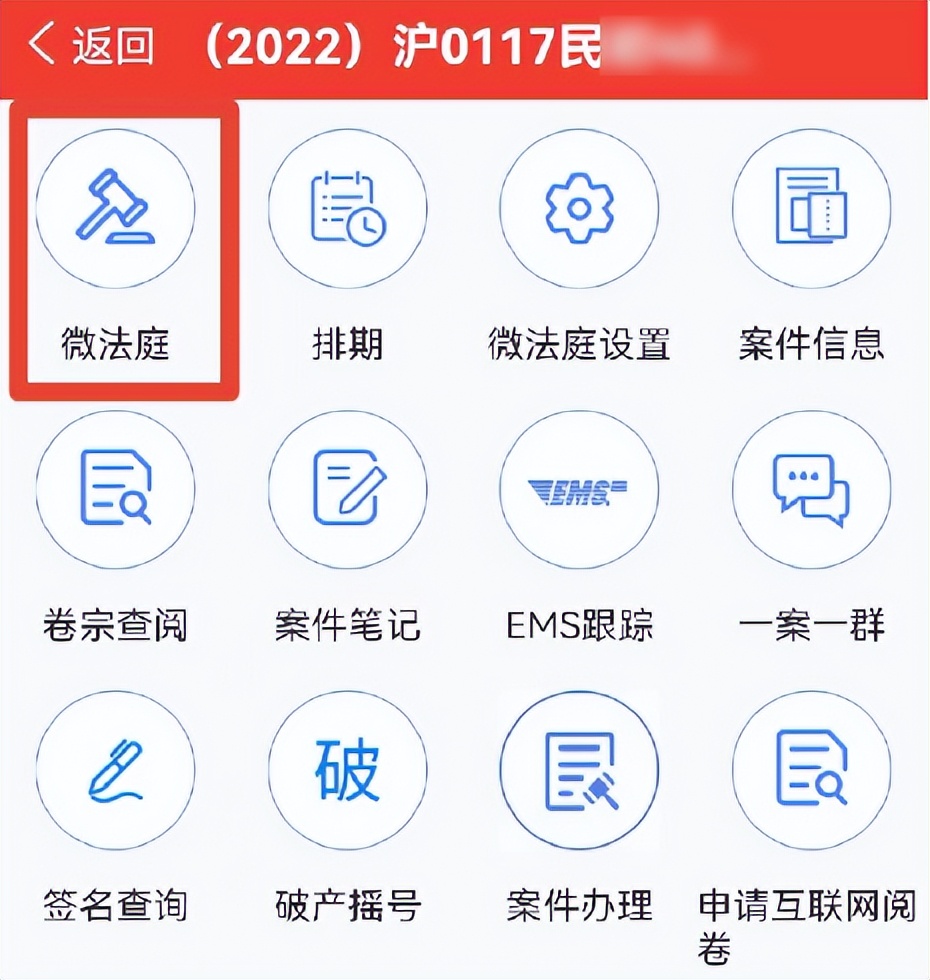Screen dimensions: 930x980
Task: Open the 卷宗查阅 file review icon
Action: coord(115,488)
